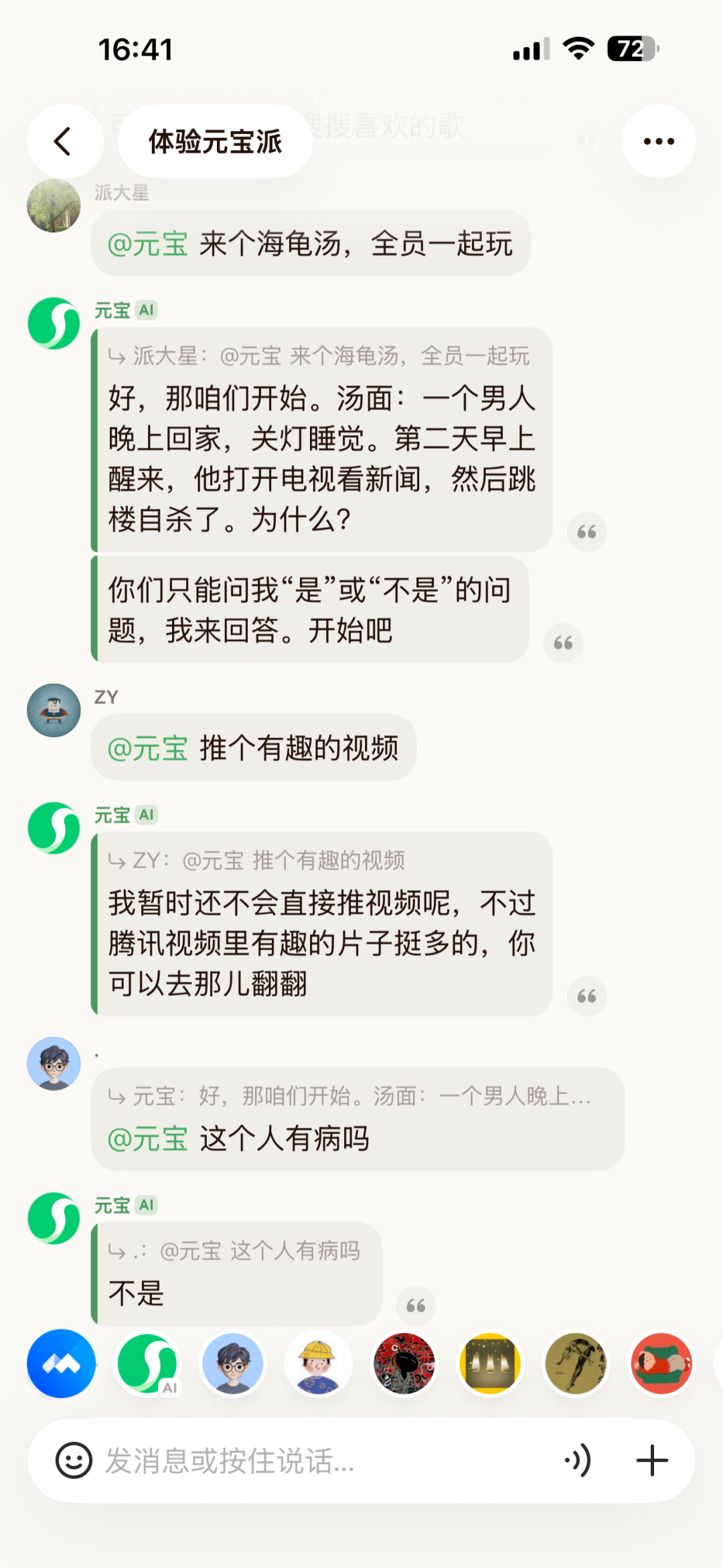This screenshot has width=723, height=1568.
Task: Open the 体验元宝派 group title
Action: (215, 141)
